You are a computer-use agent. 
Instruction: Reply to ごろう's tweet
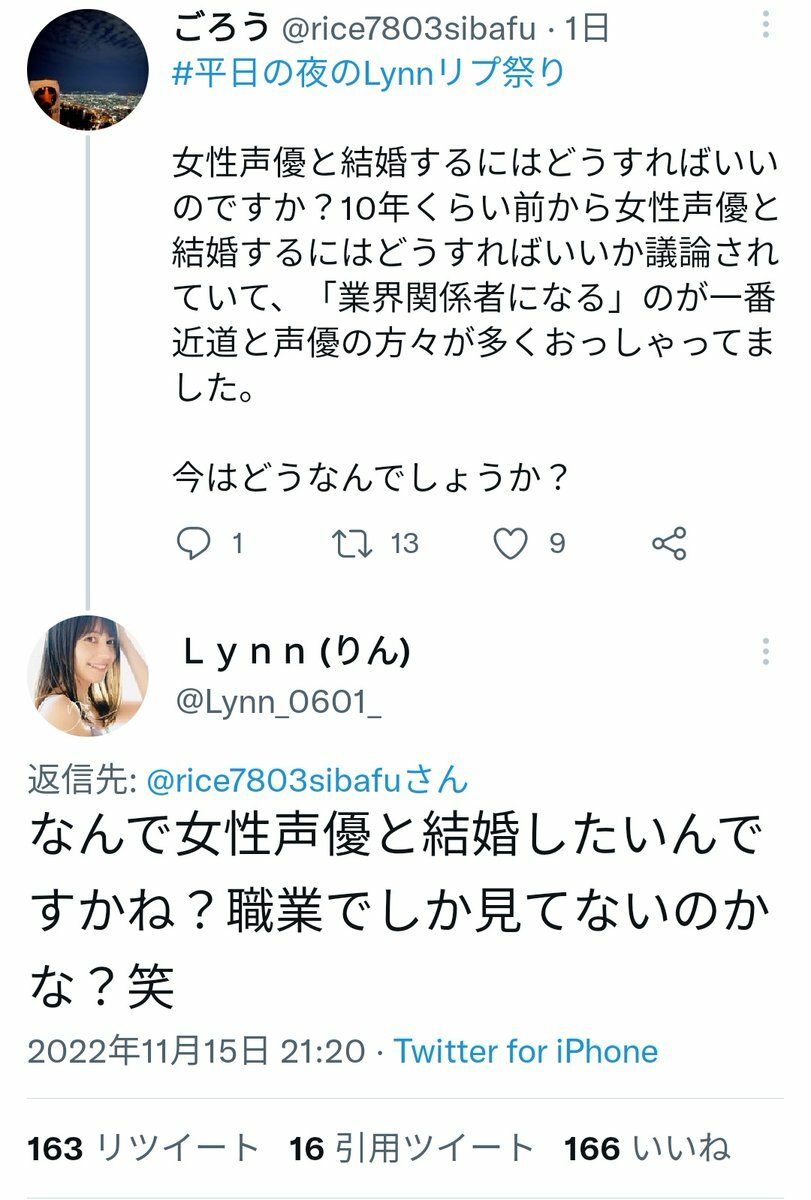coord(193,544)
